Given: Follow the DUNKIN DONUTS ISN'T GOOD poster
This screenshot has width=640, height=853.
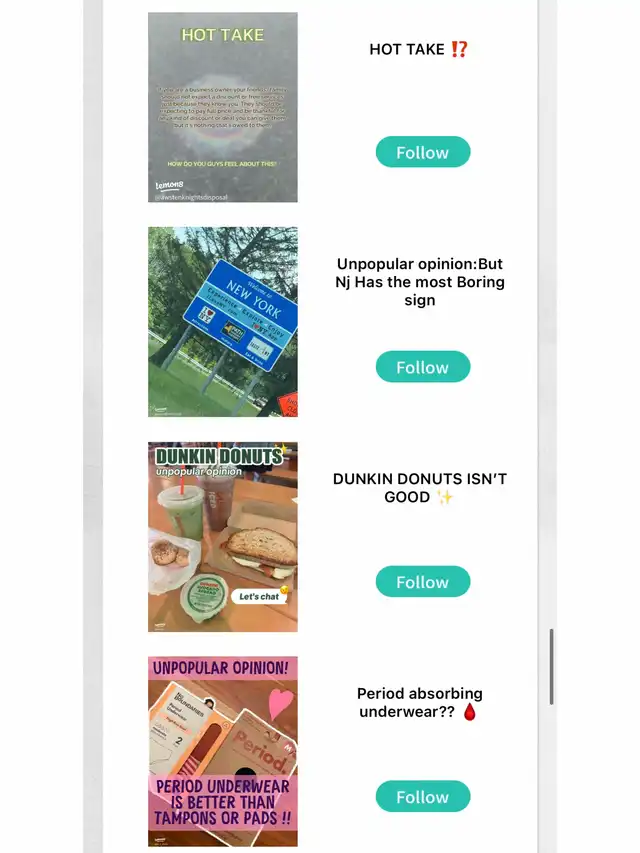Looking at the screenshot, I should pos(422,582).
